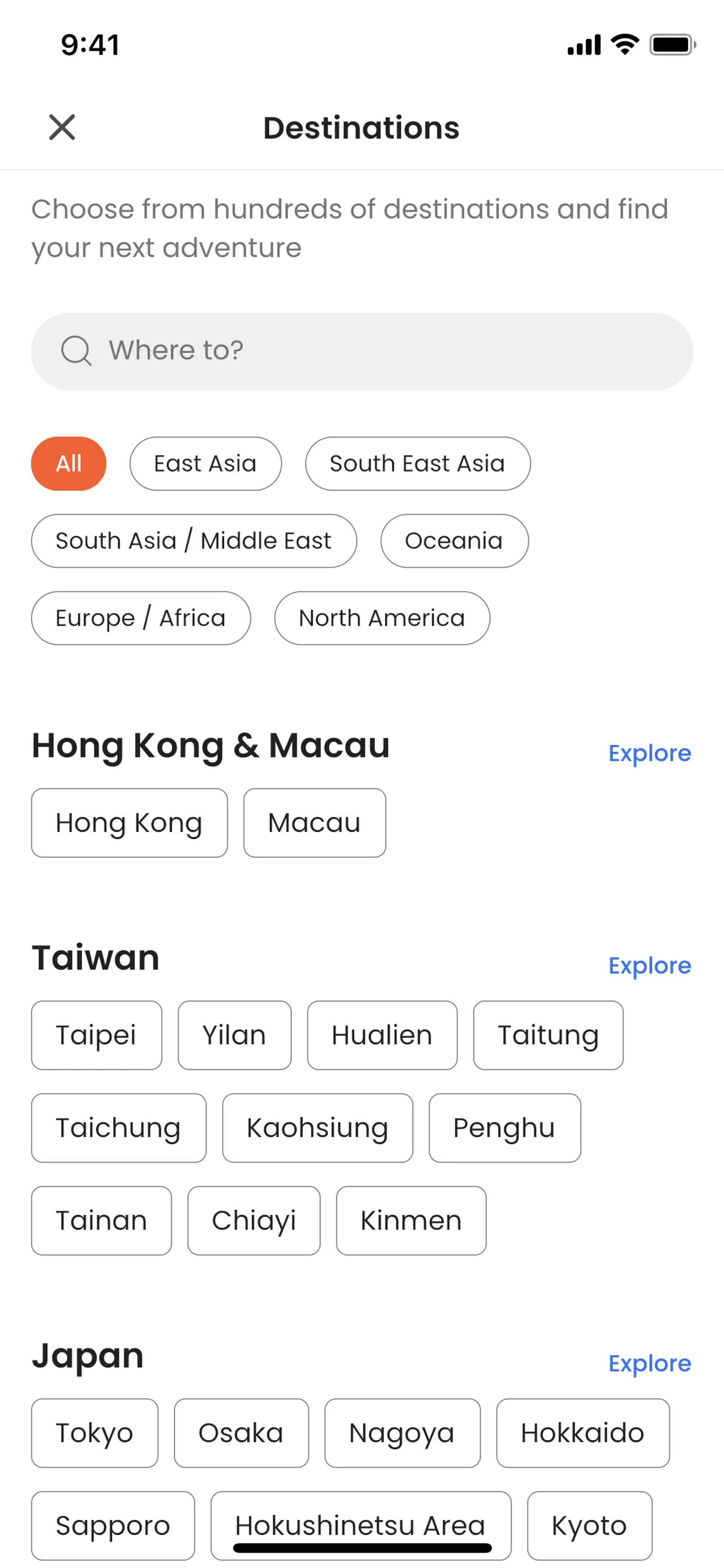Screen dimensions: 724x1568
Task: Pick the North America chip
Action: coord(382,618)
